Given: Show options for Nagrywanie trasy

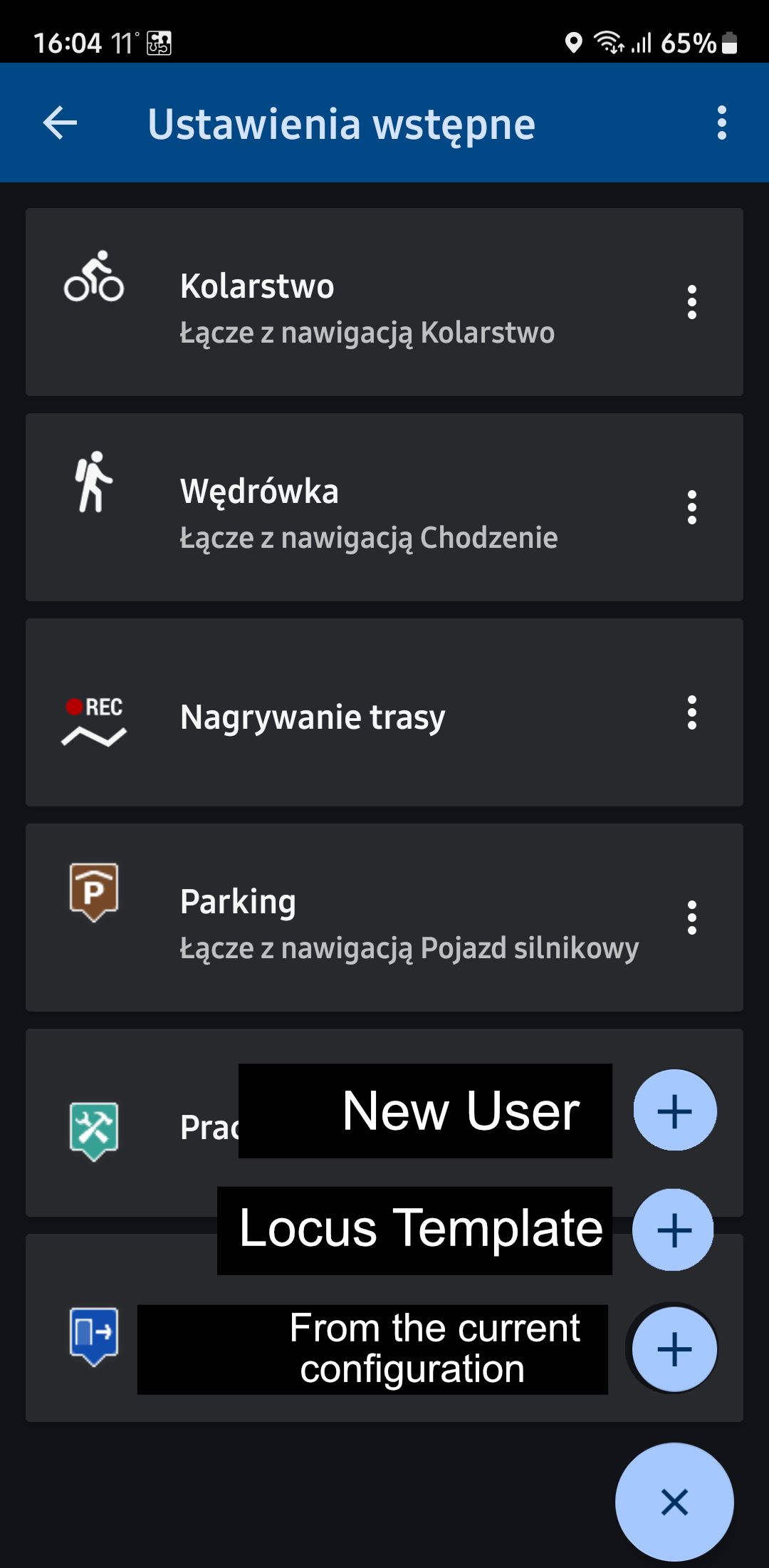Looking at the screenshot, I should (691, 713).
